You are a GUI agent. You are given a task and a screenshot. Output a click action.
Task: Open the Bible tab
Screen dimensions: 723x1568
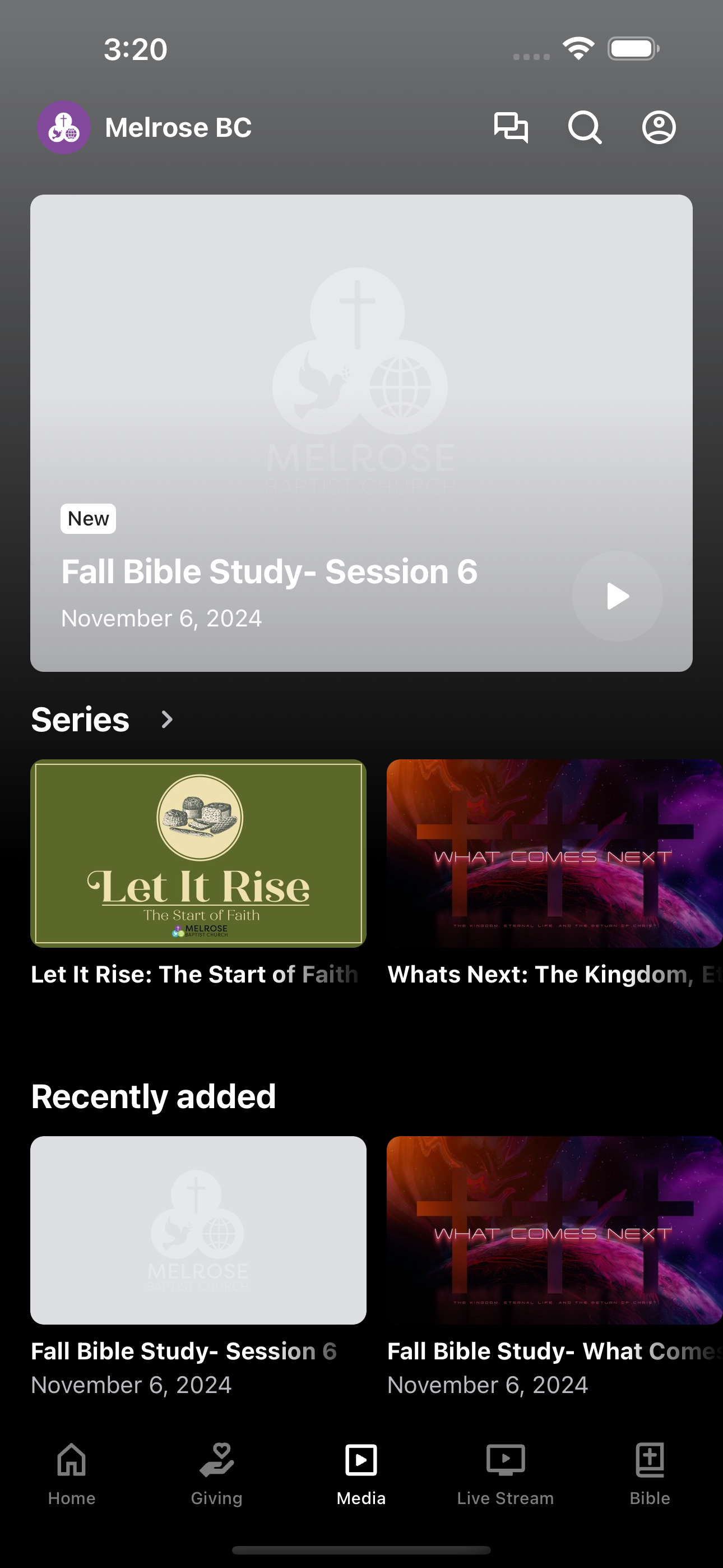pos(650,1474)
